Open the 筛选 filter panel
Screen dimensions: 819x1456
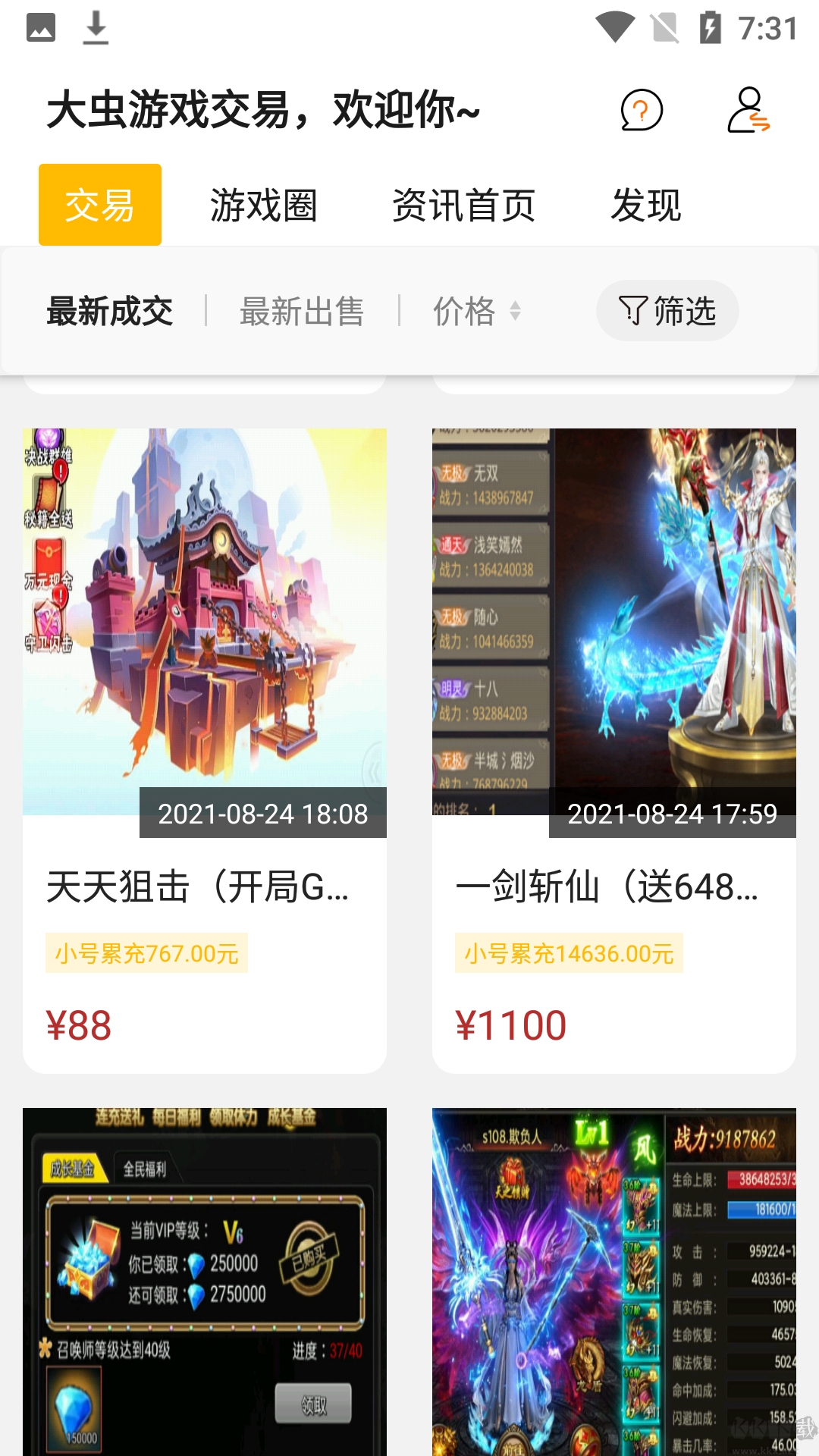tap(667, 310)
